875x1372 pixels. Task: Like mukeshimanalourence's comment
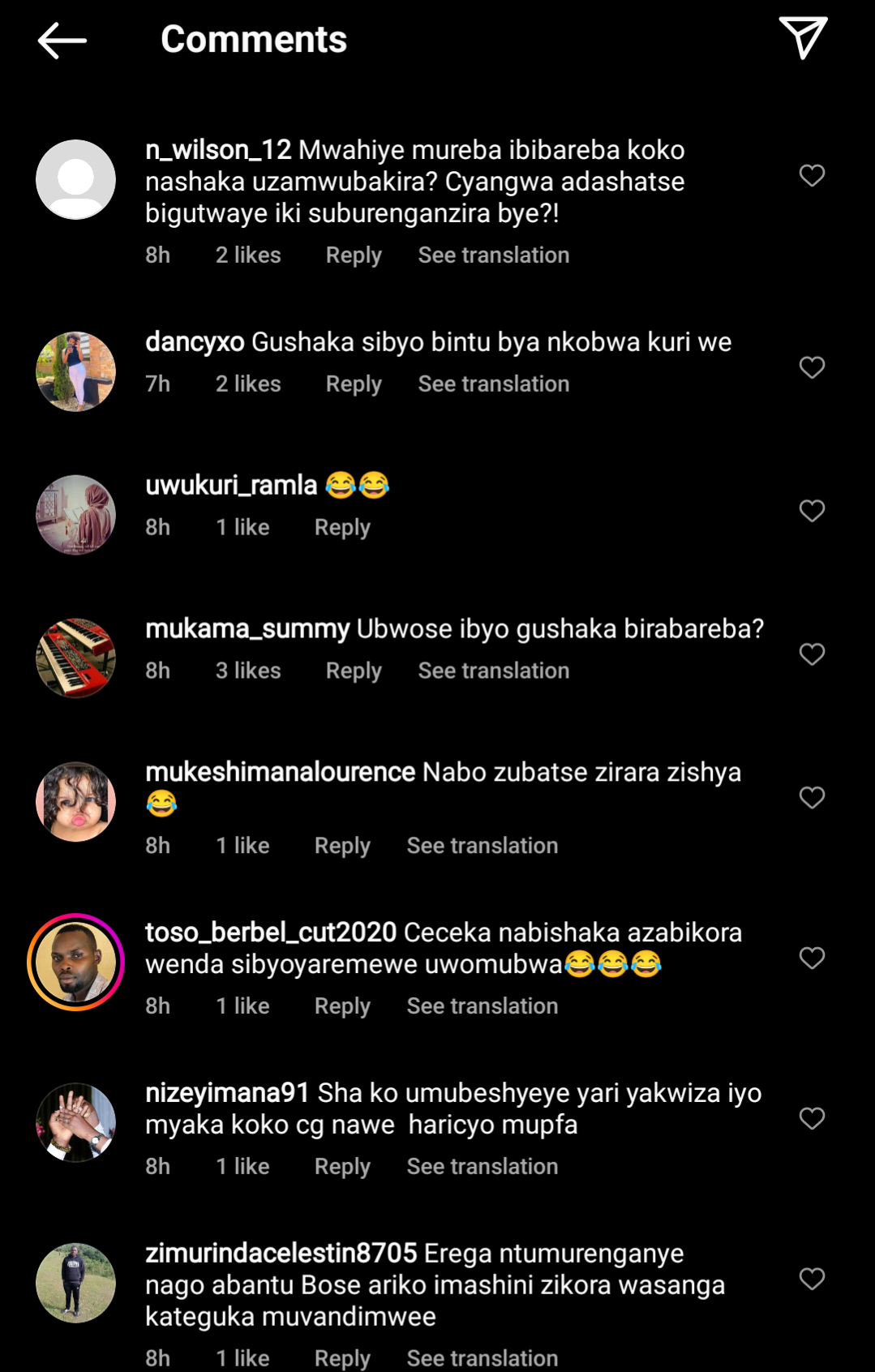click(x=812, y=798)
